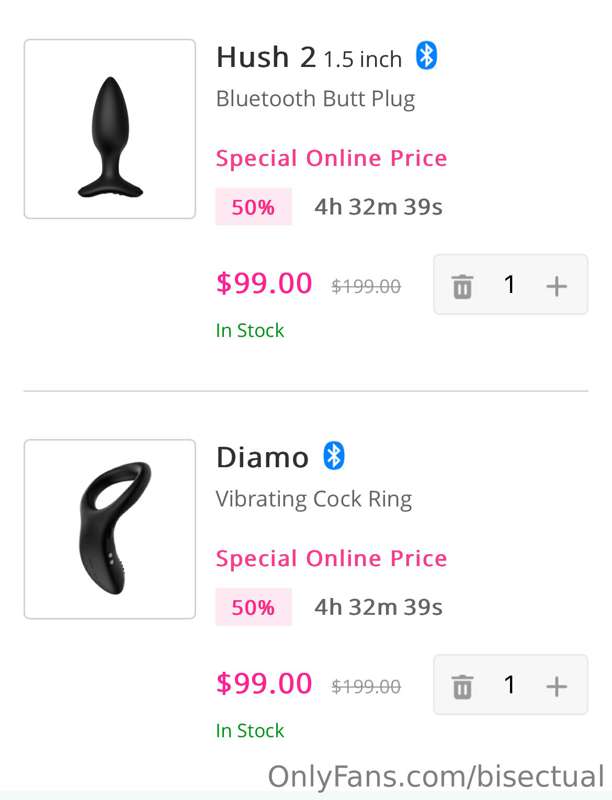Remove Hush 2 from the cart
The height and width of the screenshot is (800, 612).
coord(462,287)
